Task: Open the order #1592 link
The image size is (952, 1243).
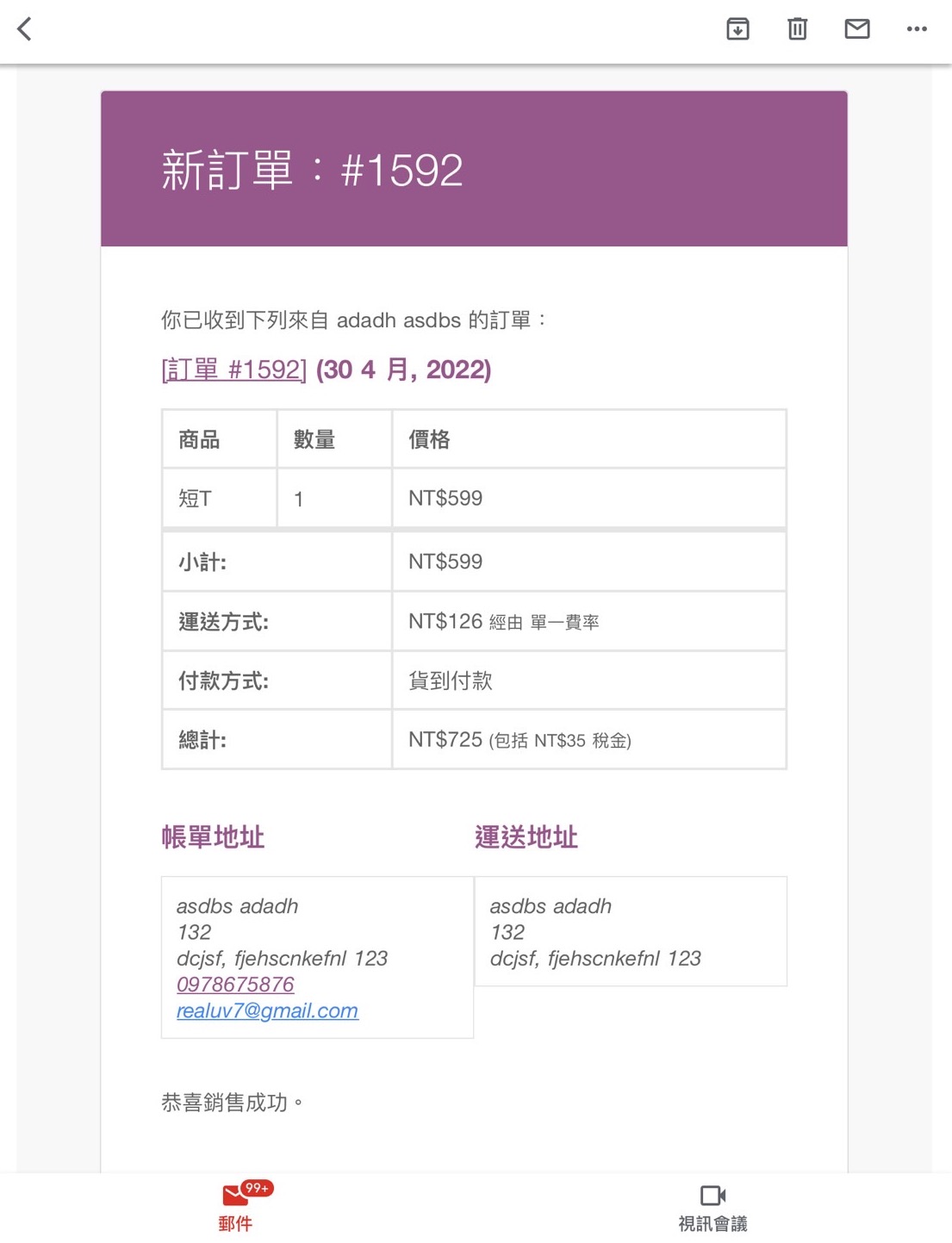Action: [233, 370]
